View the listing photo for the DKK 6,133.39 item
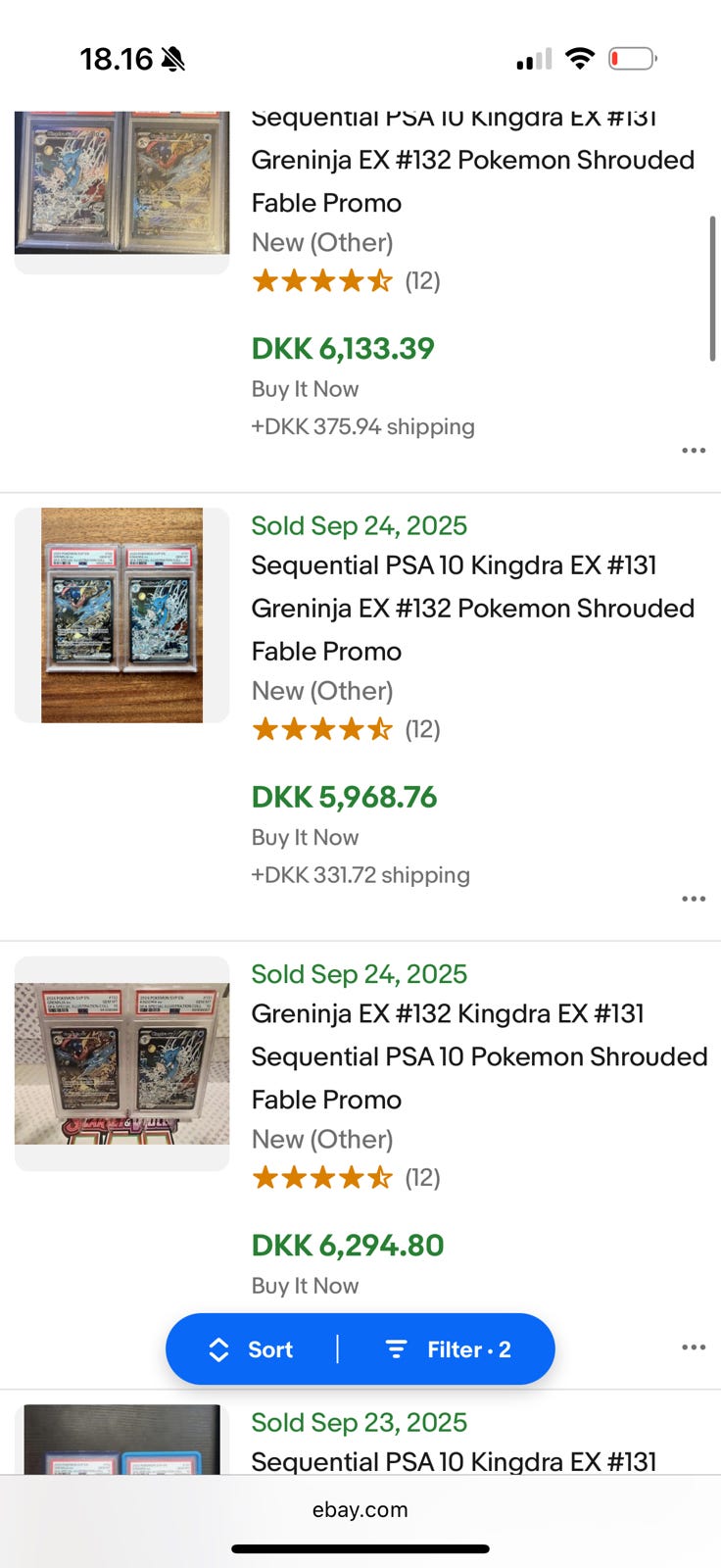This screenshot has height=1568, width=721. point(122,184)
